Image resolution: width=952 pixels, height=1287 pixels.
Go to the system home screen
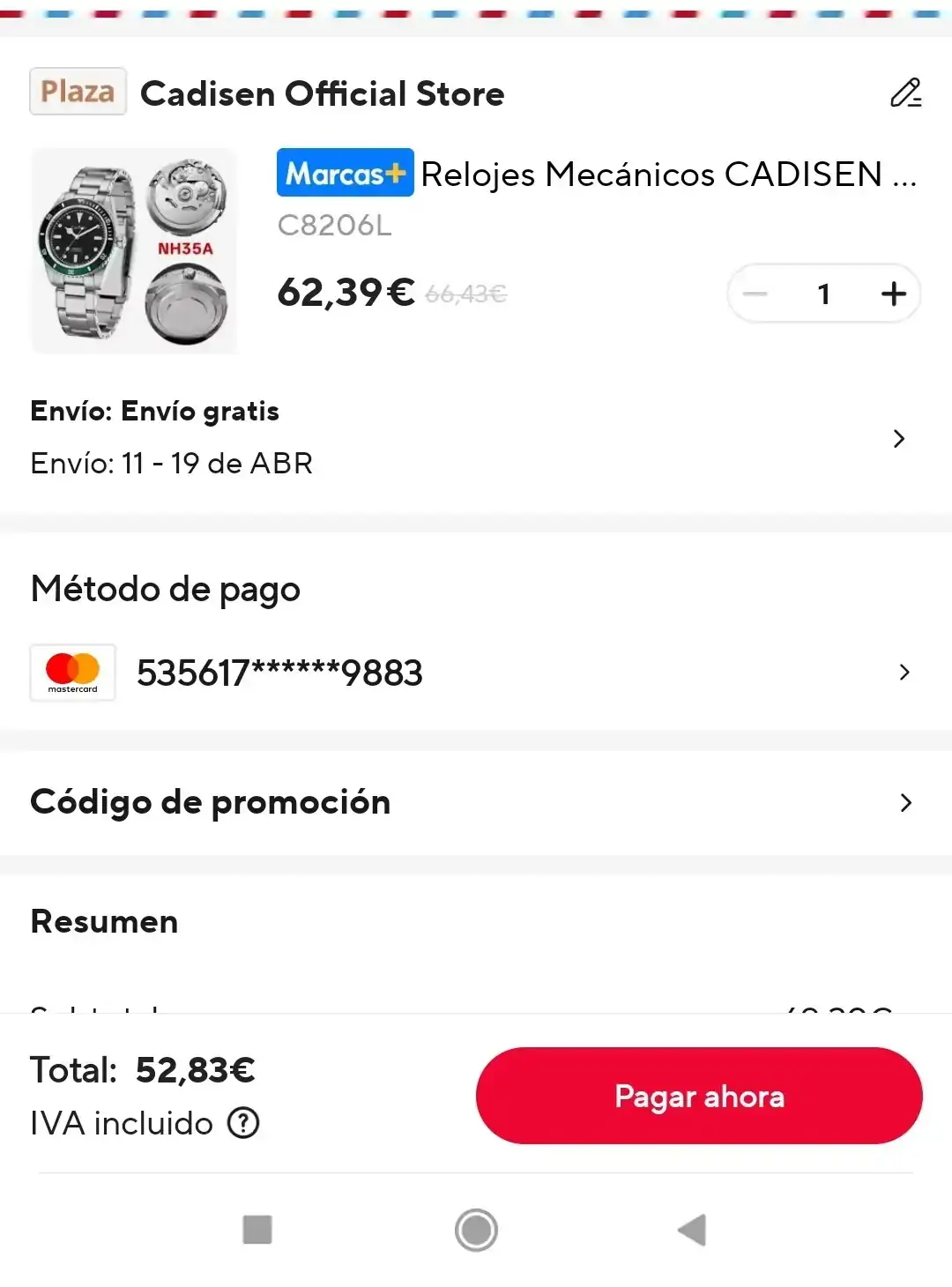[476, 1230]
